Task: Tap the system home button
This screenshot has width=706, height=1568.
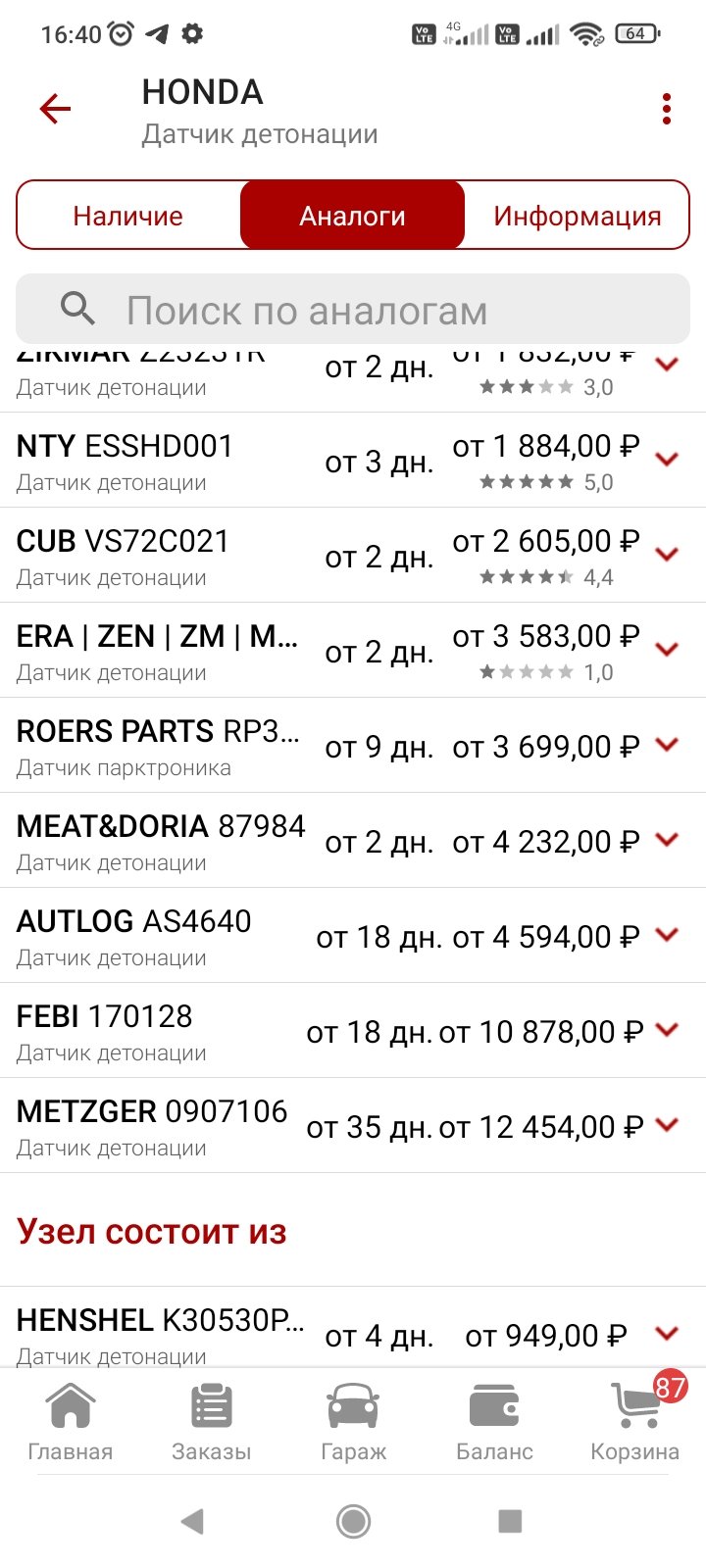Action: [x=353, y=1521]
